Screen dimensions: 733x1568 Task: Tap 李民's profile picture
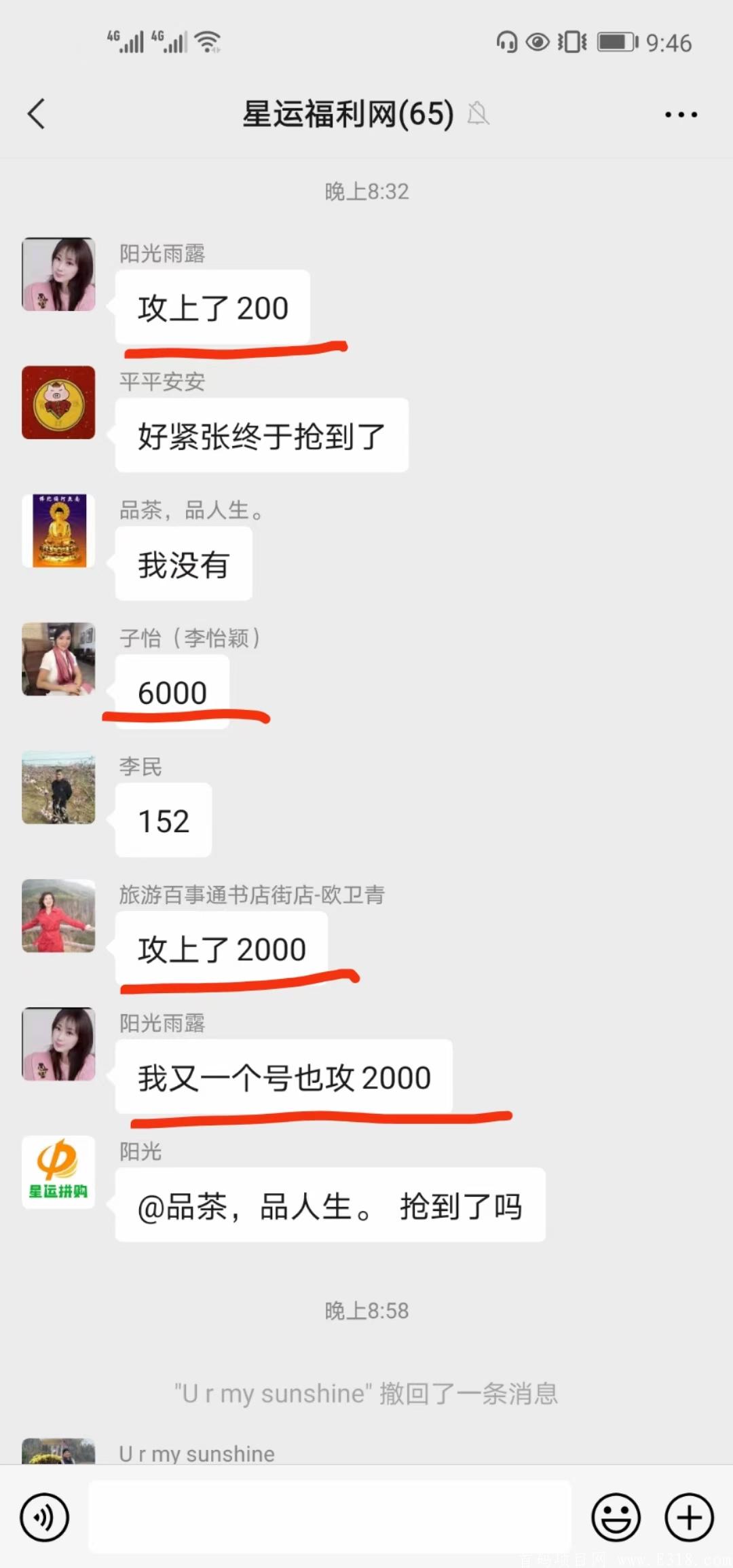click(58, 787)
